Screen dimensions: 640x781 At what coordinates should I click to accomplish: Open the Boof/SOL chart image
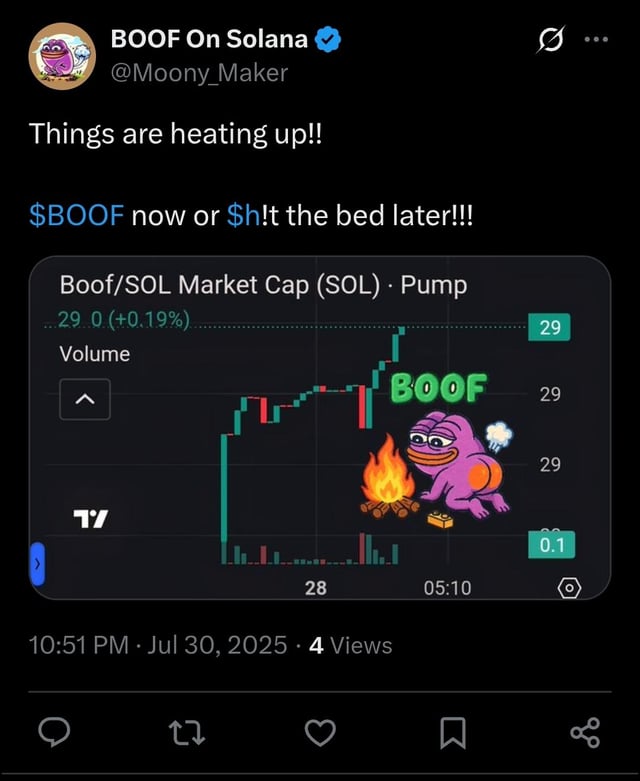319,428
